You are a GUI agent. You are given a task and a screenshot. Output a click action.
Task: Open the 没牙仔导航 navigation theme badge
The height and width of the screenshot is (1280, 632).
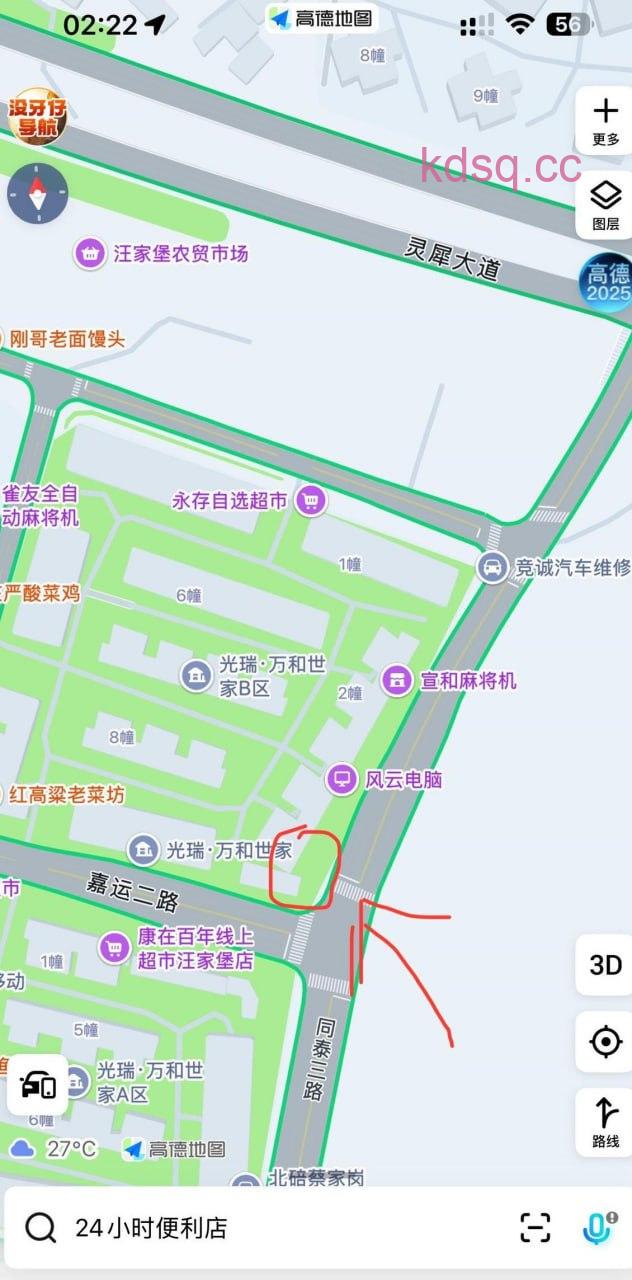pyautogui.click(x=37, y=117)
